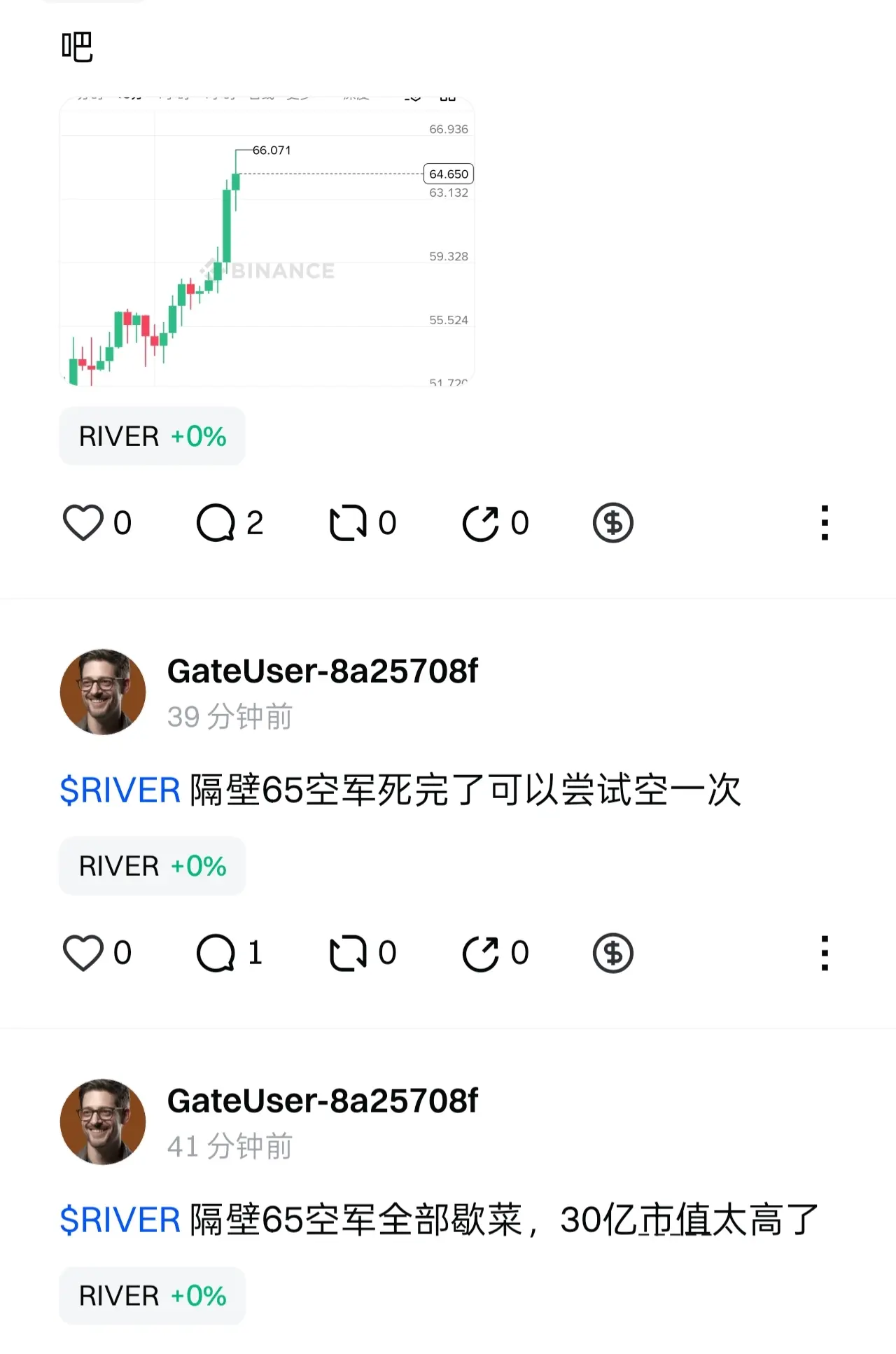Open the Binance candlestick chart image
This screenshot has height=1354, width=896.
(x=267, y=242)
